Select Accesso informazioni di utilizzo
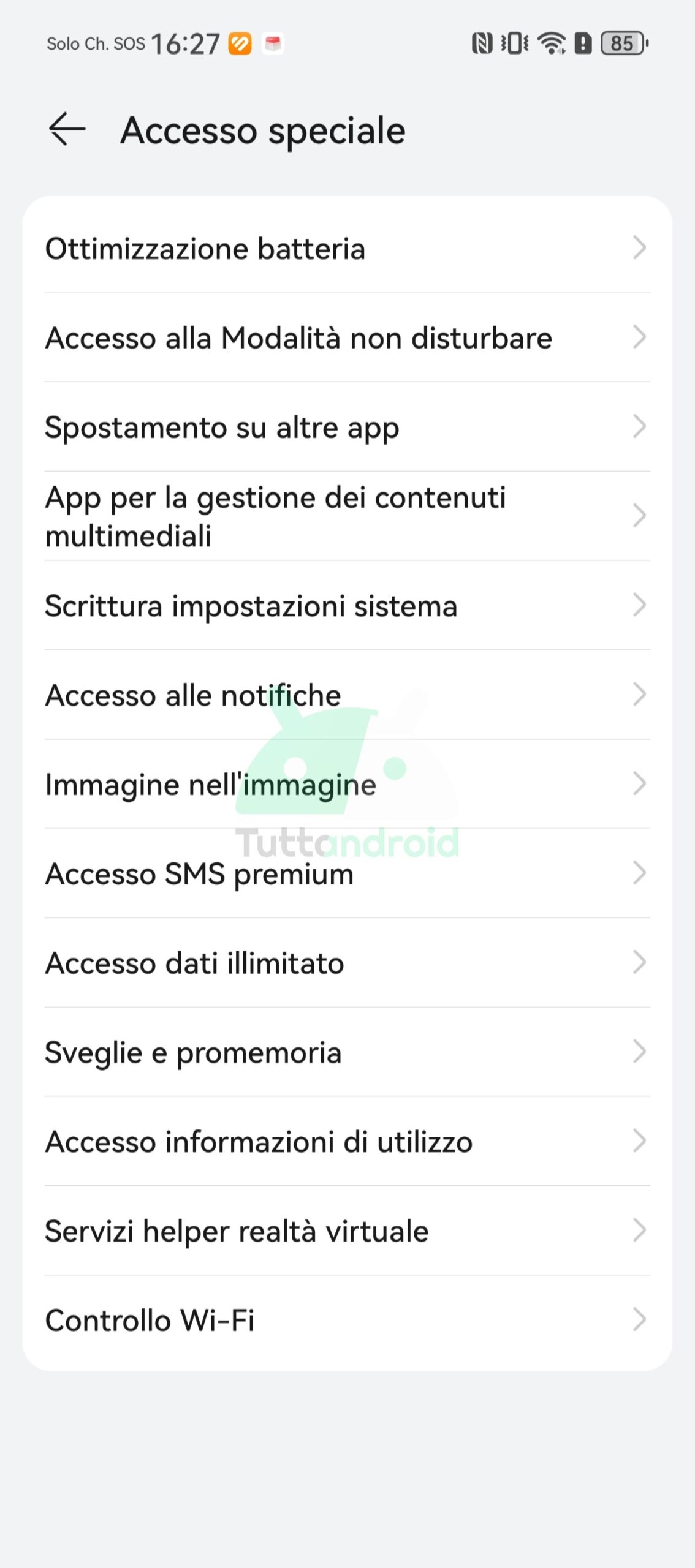Image resolution: width=695 pixels, height=1568 pixels. click(347, 1142)
